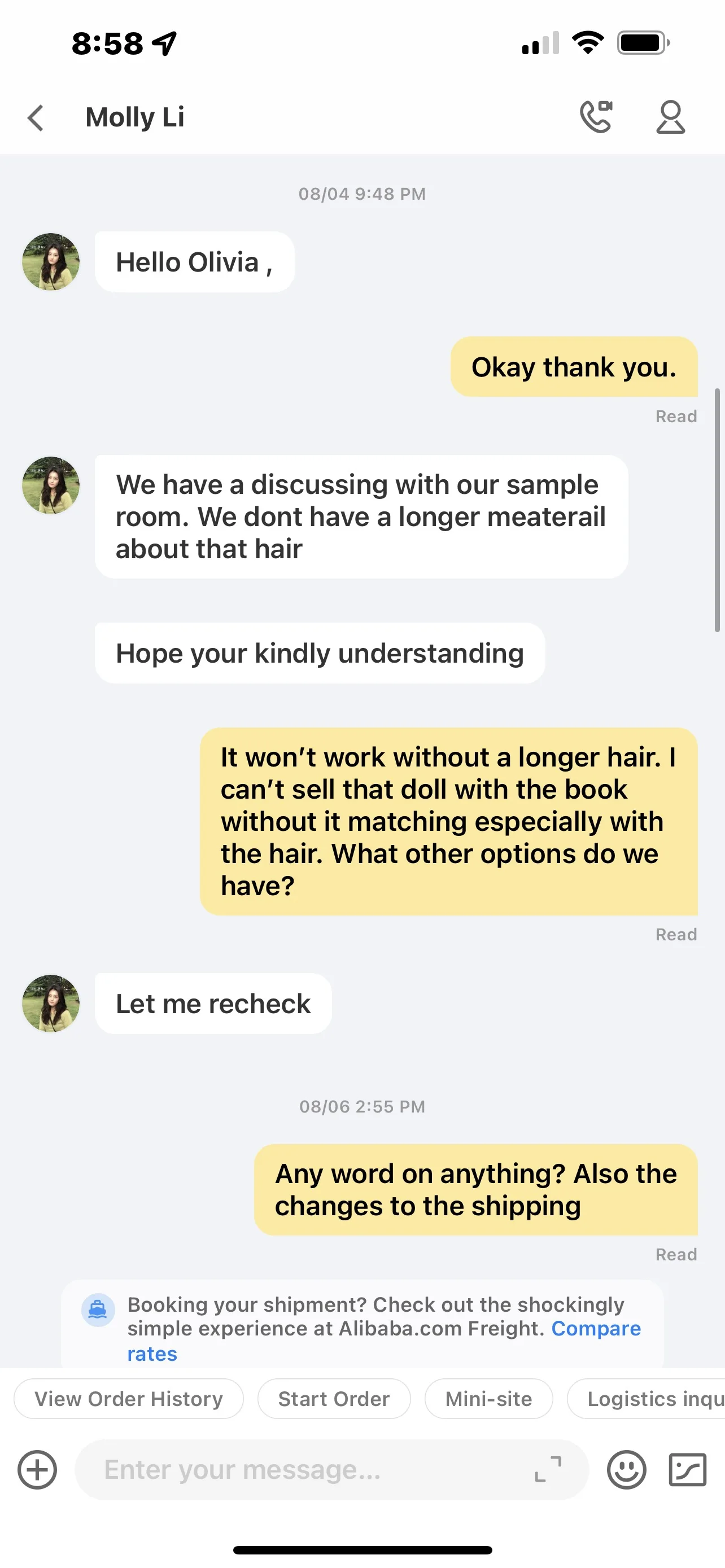725x1568 pixels.
Task: Tap the quick replies icon
Action: coord(688,1470)
